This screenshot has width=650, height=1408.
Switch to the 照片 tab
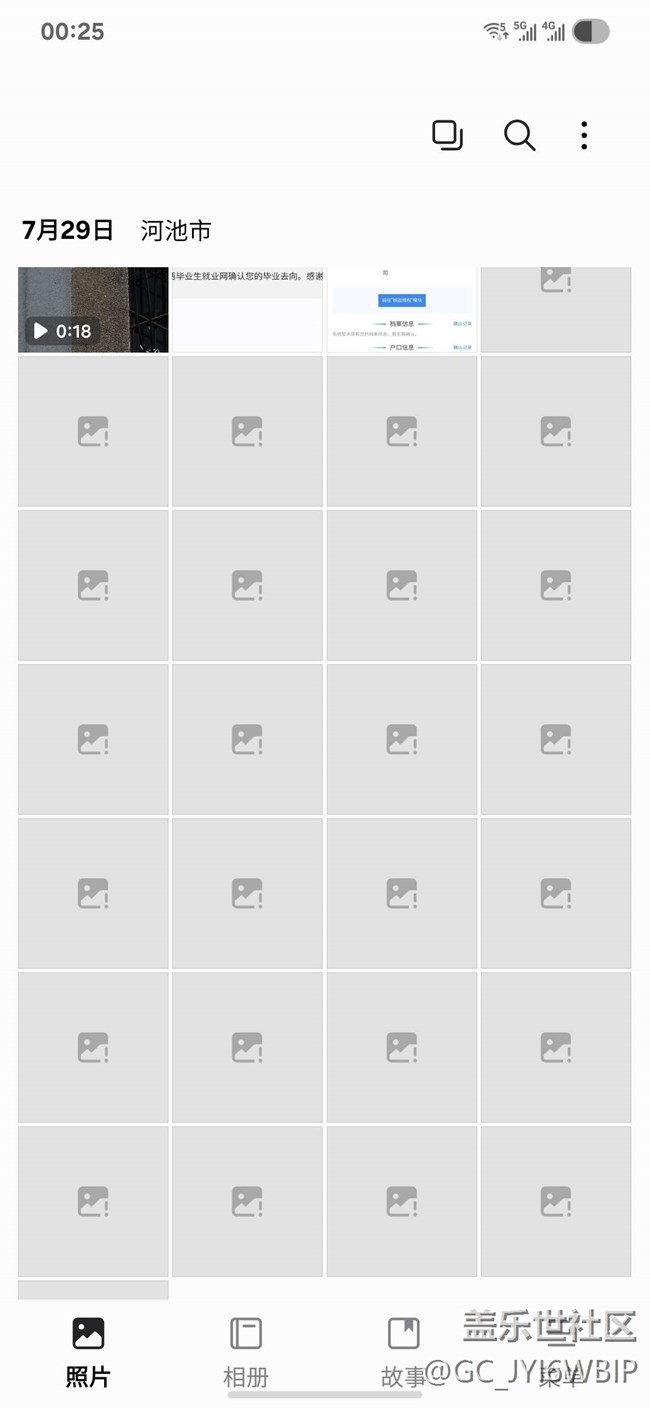click(88, 1352)
